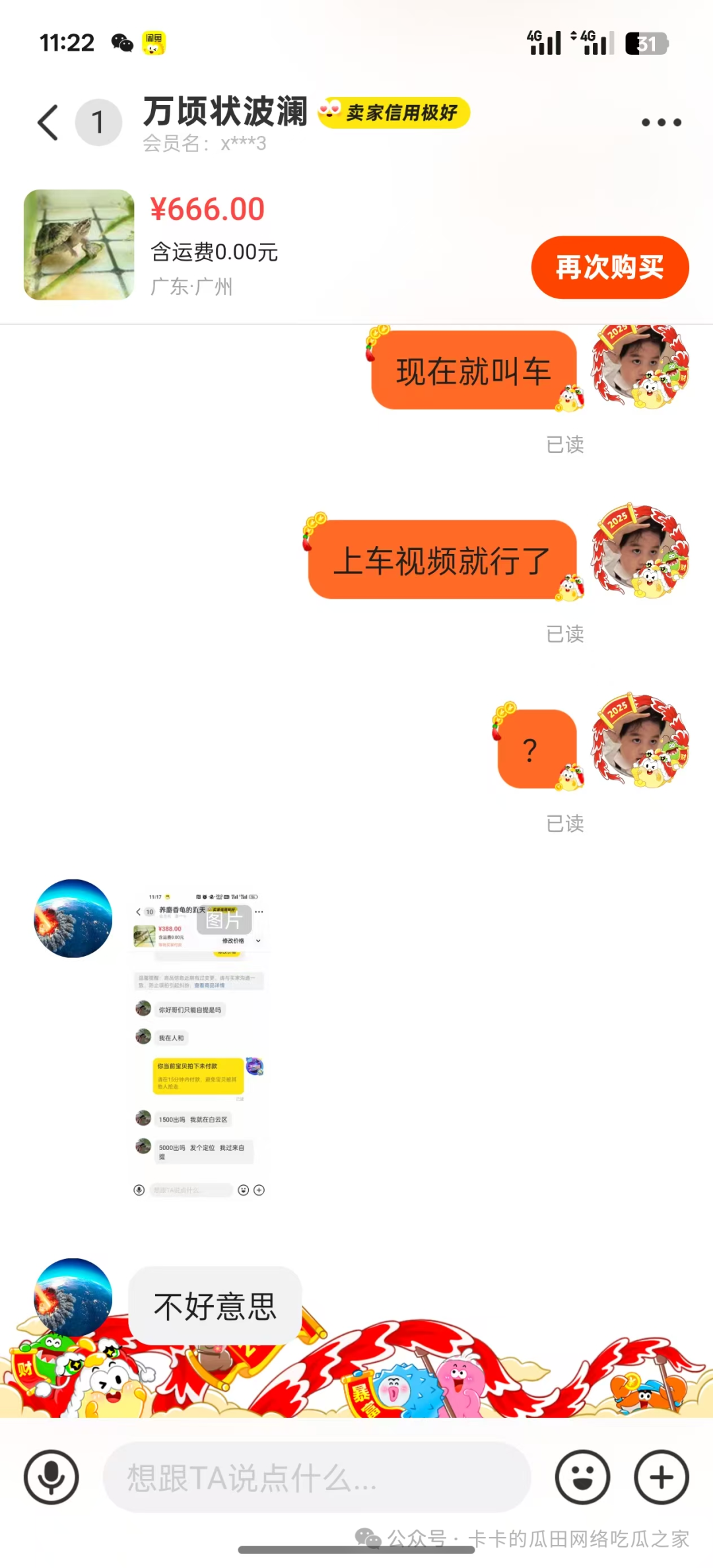Tap the 再次购买 button
713x1568 pixels.
[x=609, y=267]
